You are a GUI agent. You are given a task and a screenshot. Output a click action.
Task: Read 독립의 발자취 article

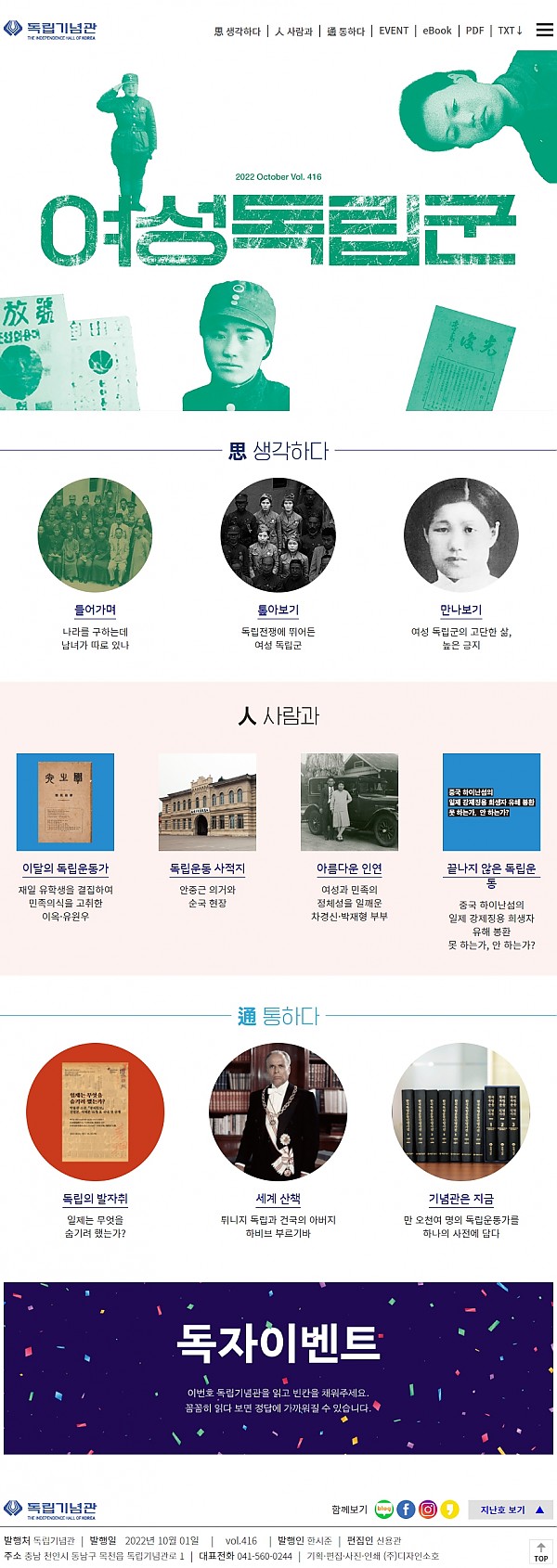click(95, 1199)
